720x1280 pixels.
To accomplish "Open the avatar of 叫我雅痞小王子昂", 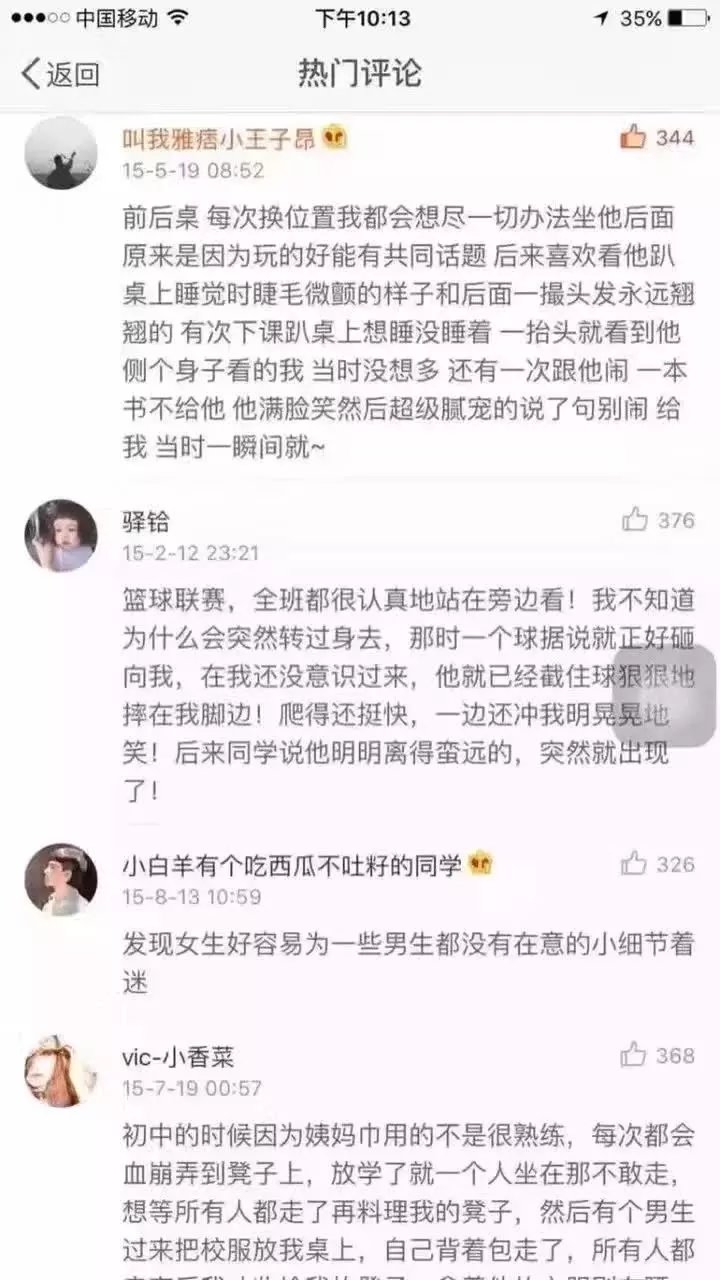I will 61,153.
